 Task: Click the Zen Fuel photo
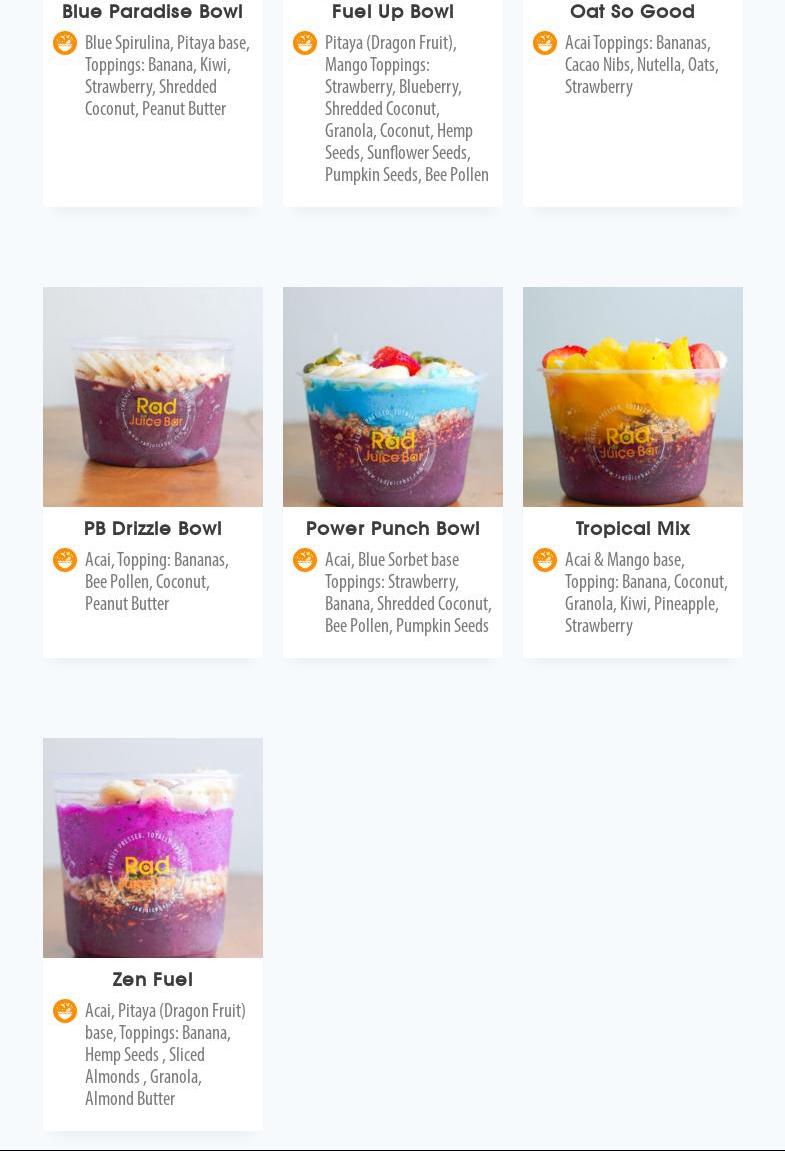coord(152,847)
